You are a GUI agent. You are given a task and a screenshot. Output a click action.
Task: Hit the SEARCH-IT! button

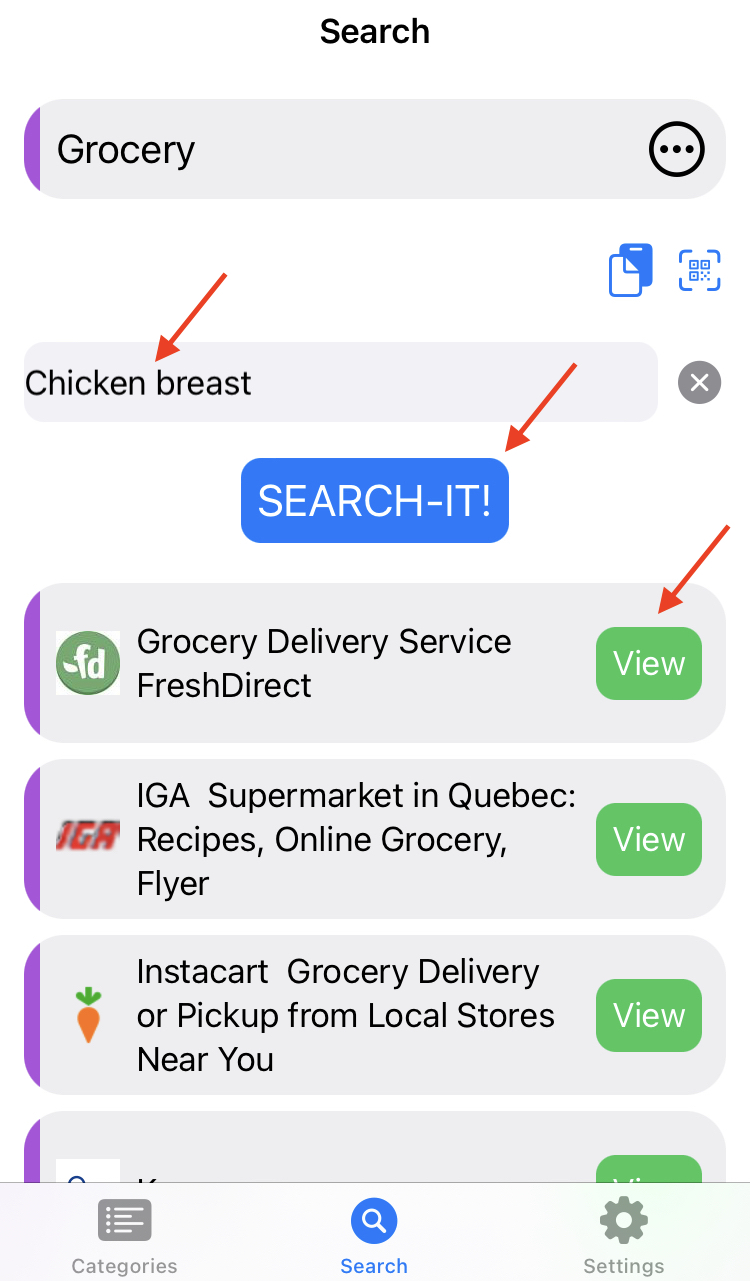(x=375, y=500)
